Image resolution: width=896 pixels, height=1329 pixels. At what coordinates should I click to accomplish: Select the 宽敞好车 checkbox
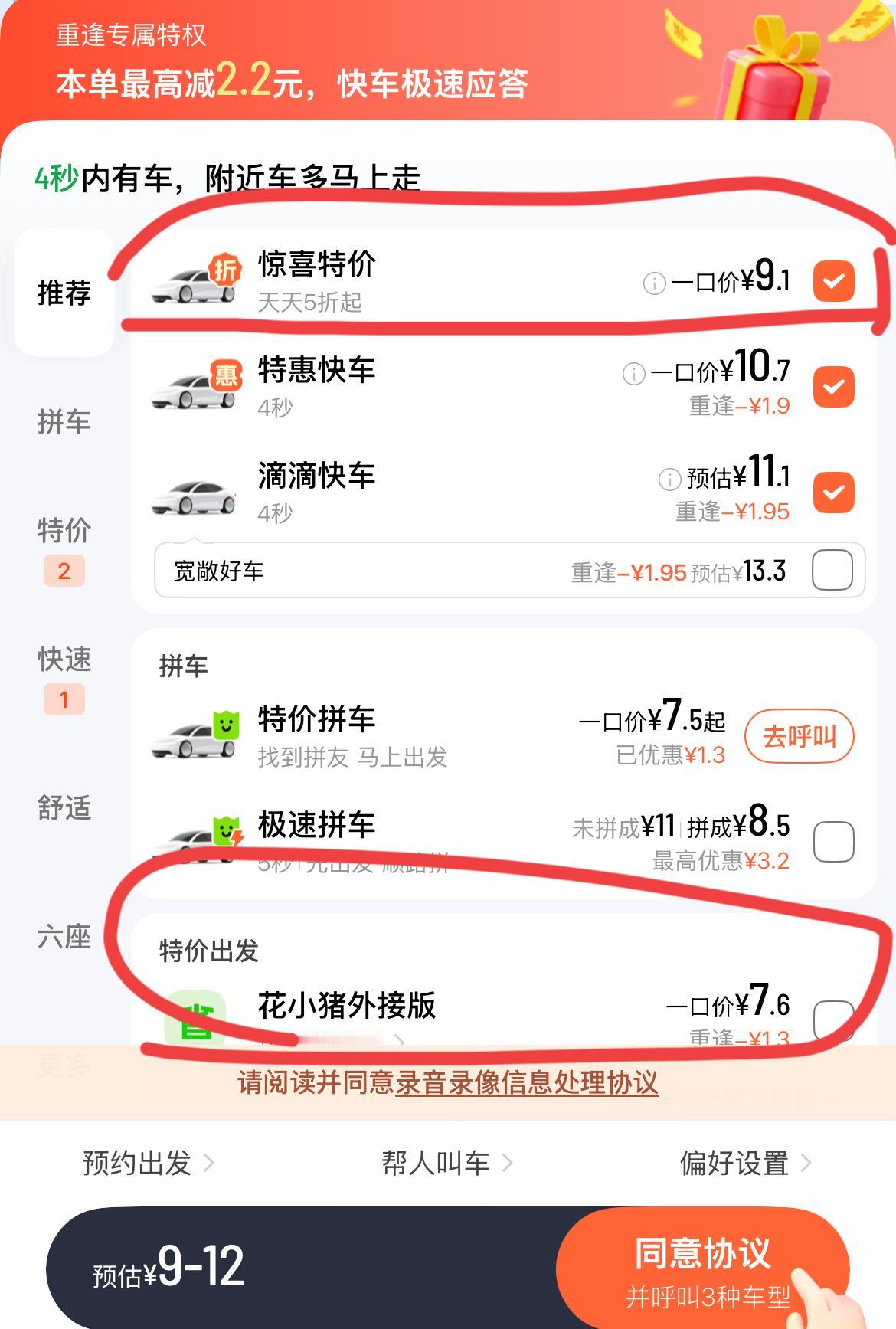click(x=832, y=570)
